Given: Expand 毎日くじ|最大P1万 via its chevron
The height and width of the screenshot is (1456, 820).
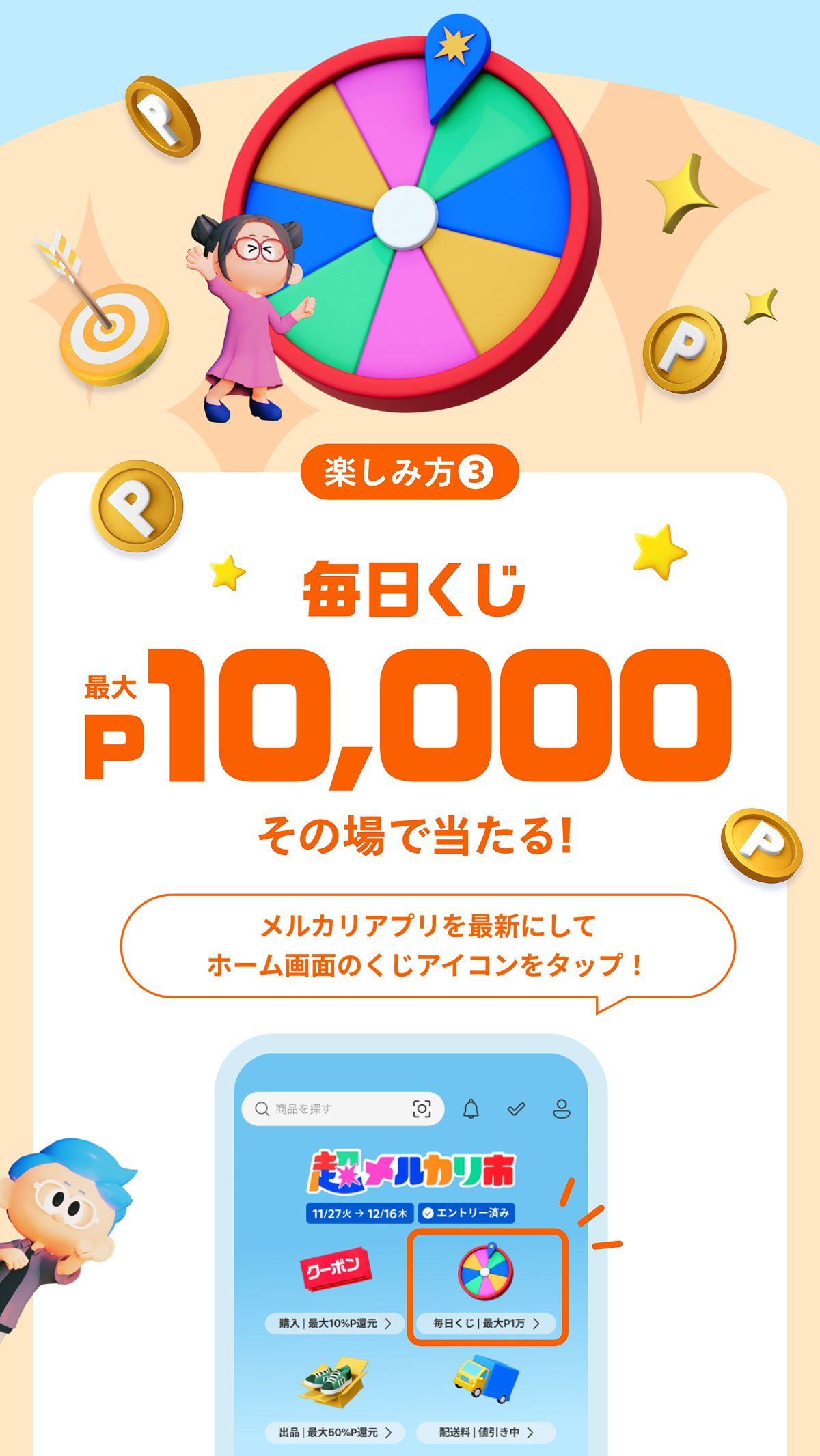Looking at the screenshot, I should click(x=536, y=1324).
